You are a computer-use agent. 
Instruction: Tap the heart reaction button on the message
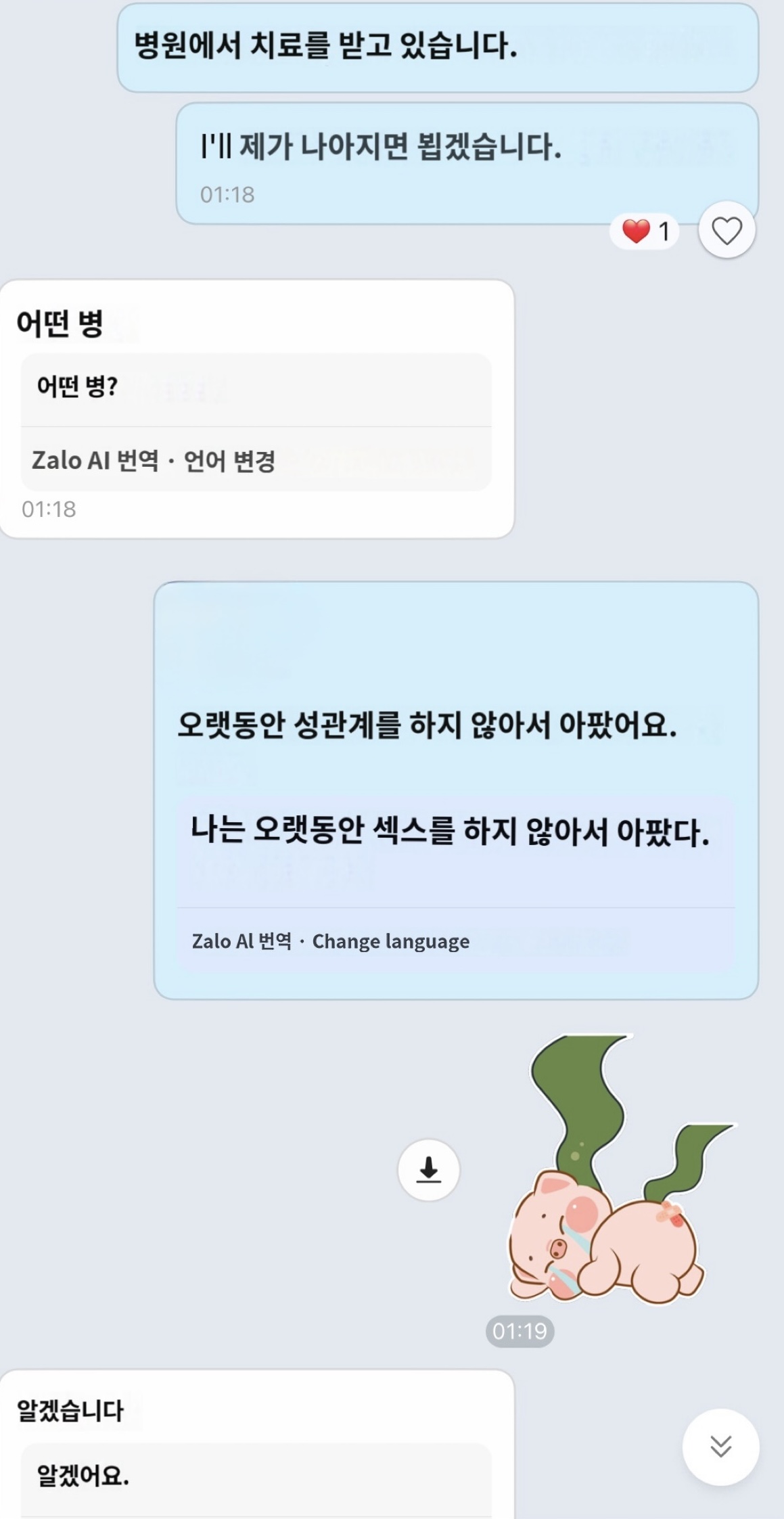[x=727, y=231]
